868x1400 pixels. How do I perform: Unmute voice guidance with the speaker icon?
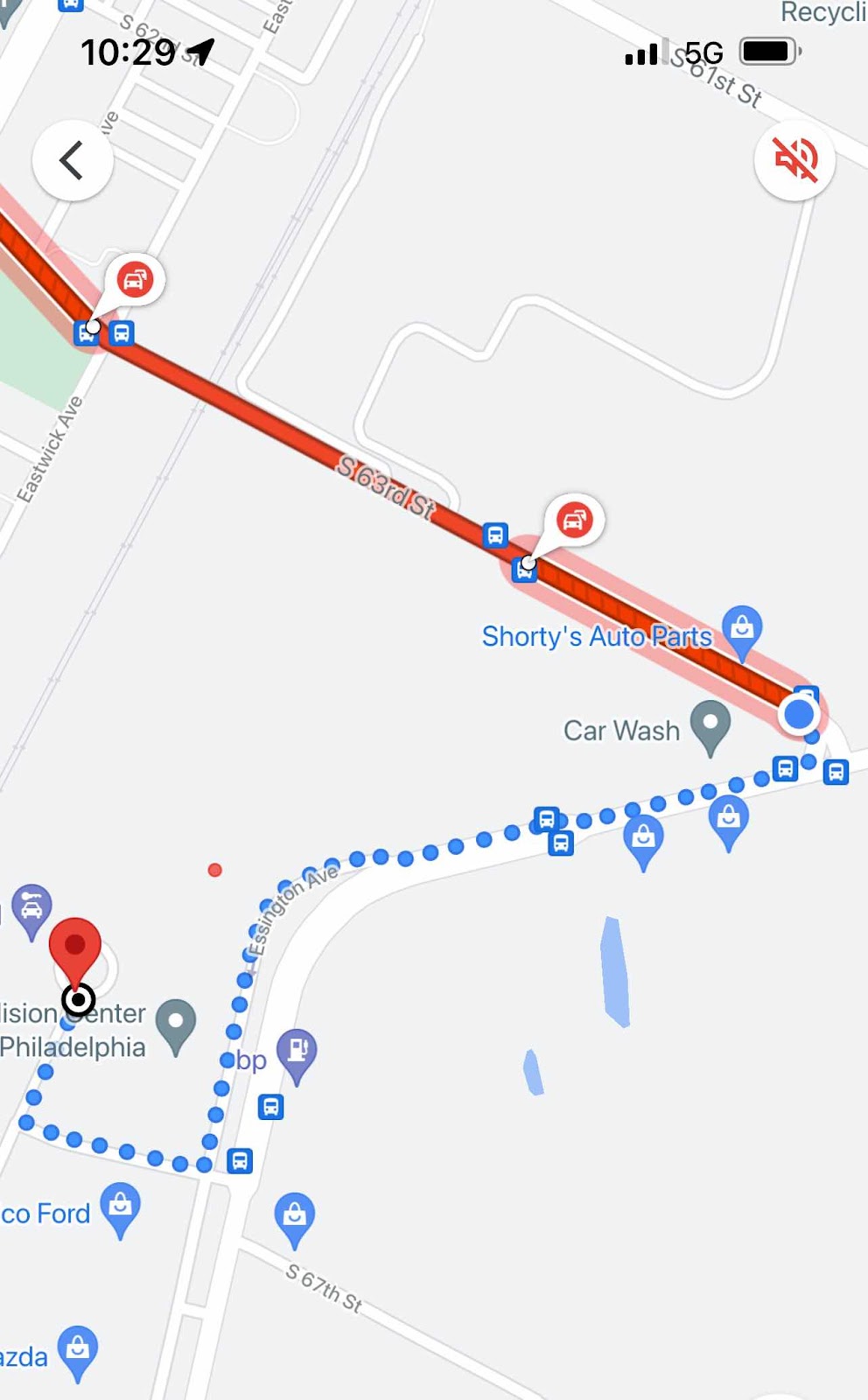tap(794, 160)
